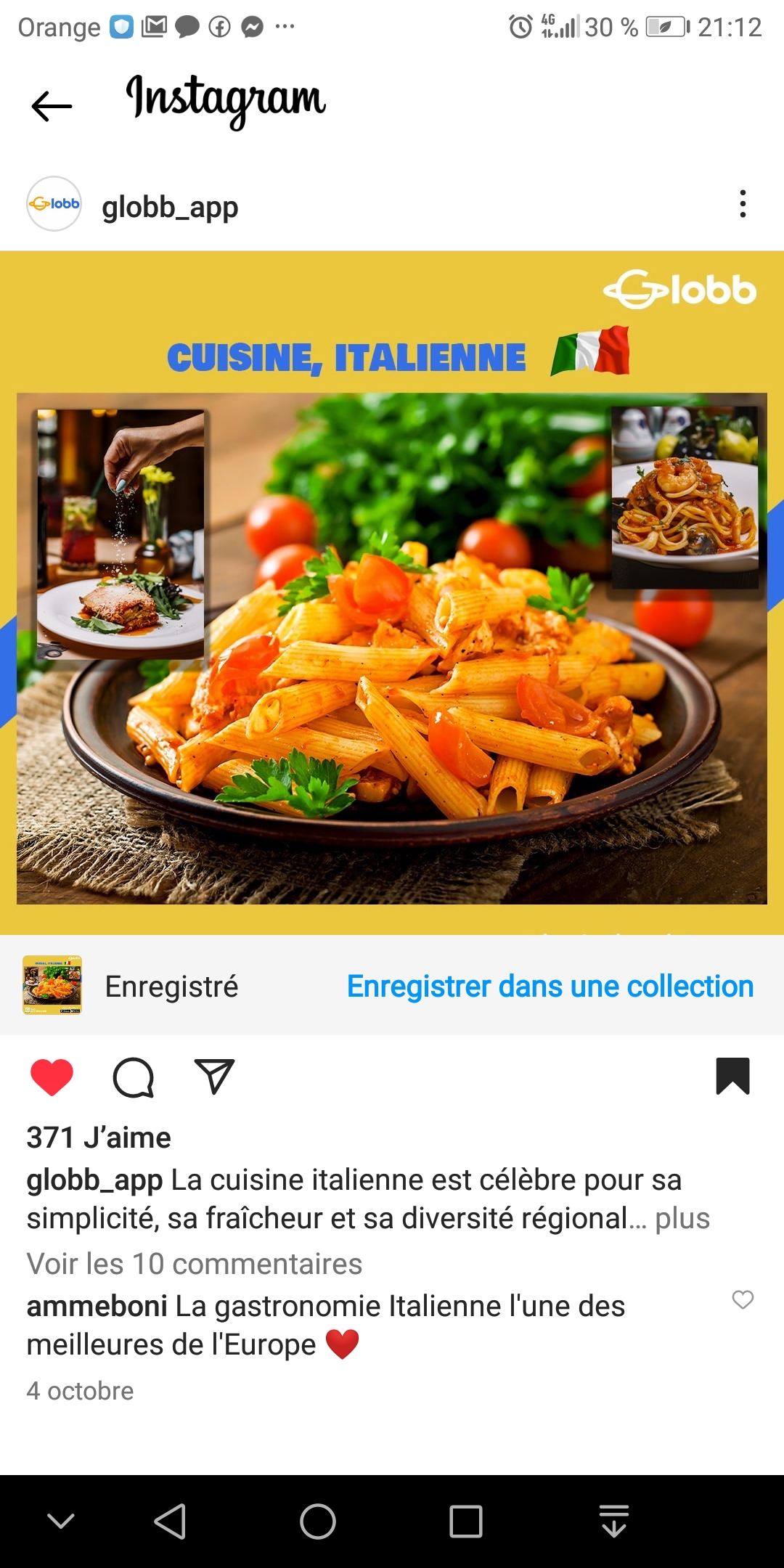Open recent apps from navigation bar
Screen dimensions: 784x1568
466,1522
